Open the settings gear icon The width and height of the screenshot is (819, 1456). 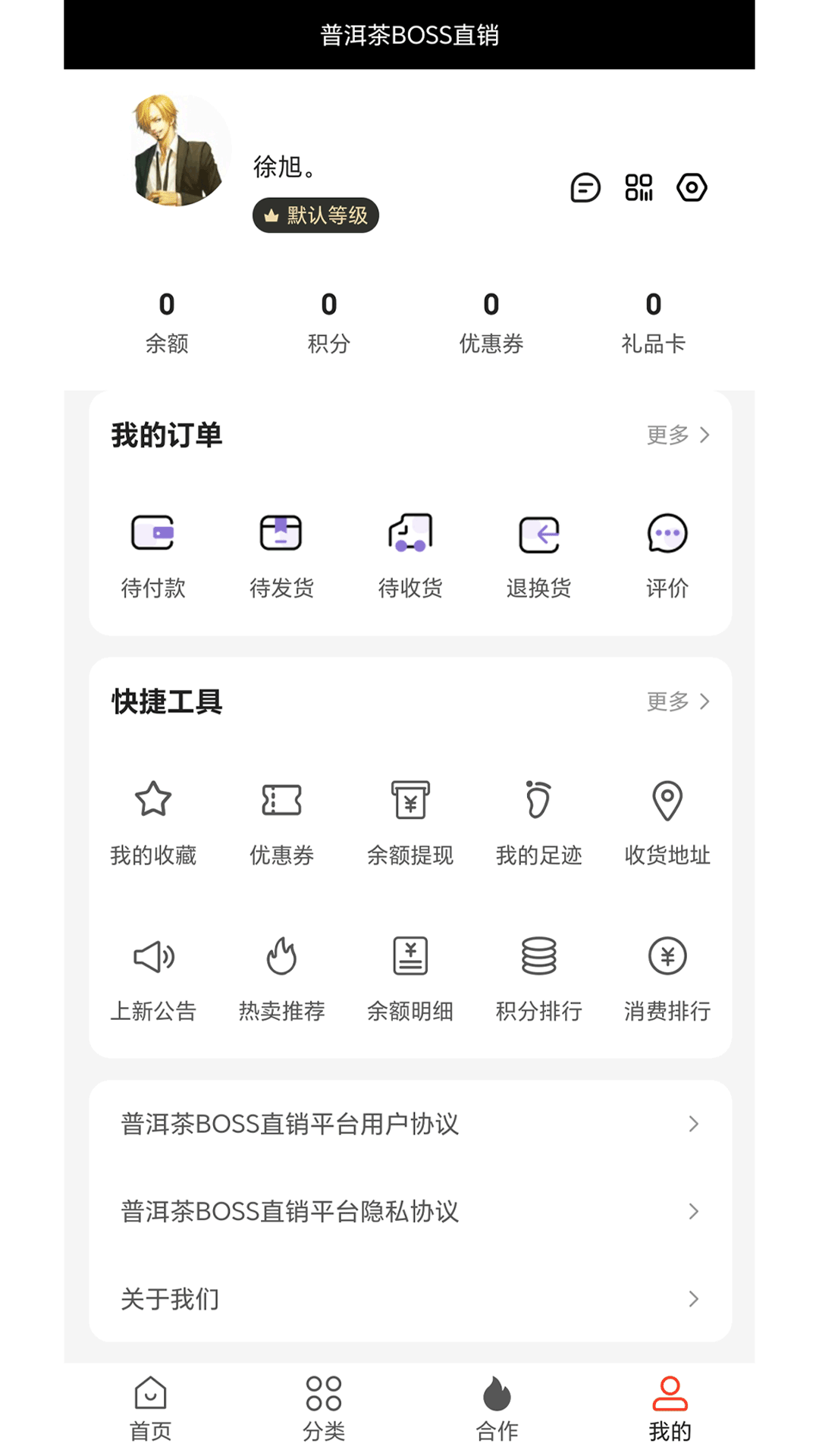pos(692,187)
